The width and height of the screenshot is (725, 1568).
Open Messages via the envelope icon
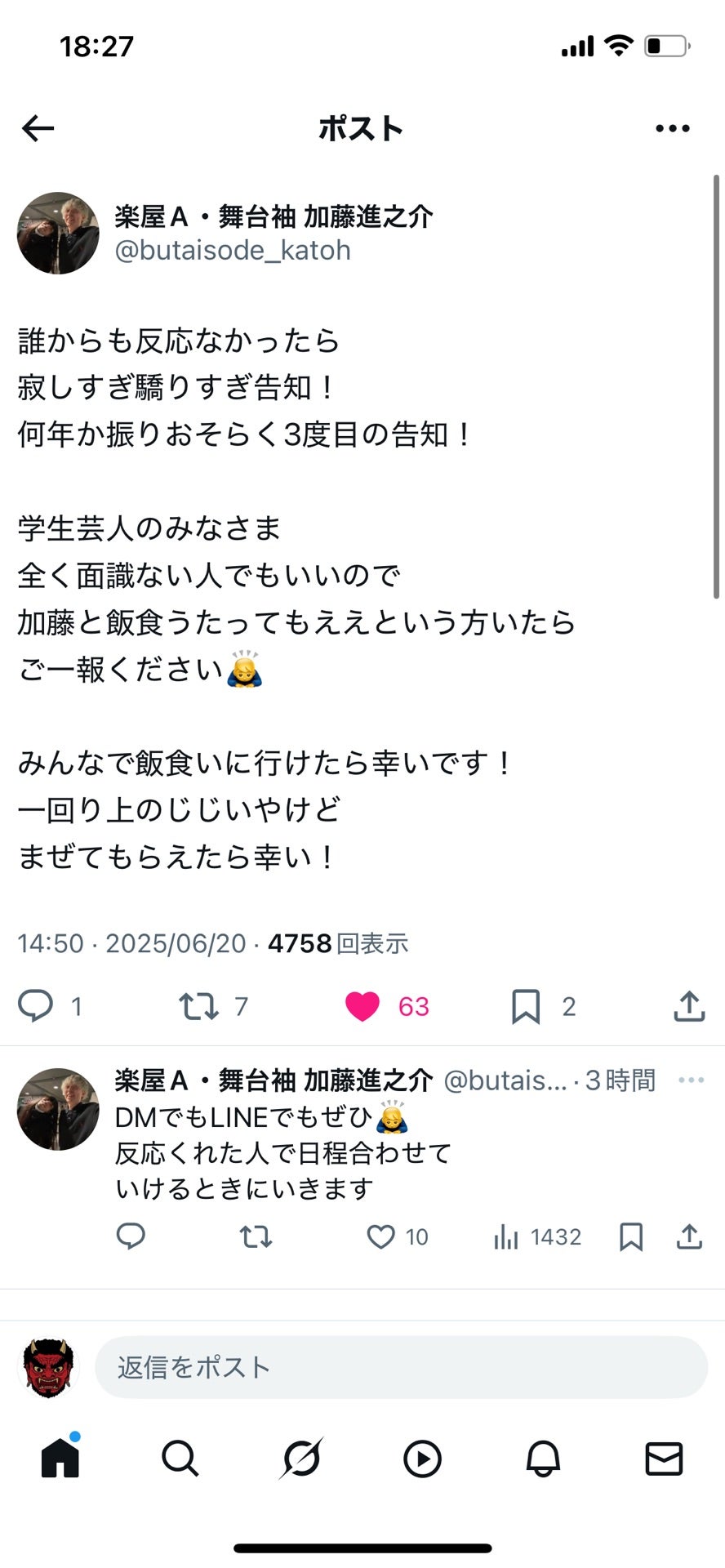coord(665,1459)
